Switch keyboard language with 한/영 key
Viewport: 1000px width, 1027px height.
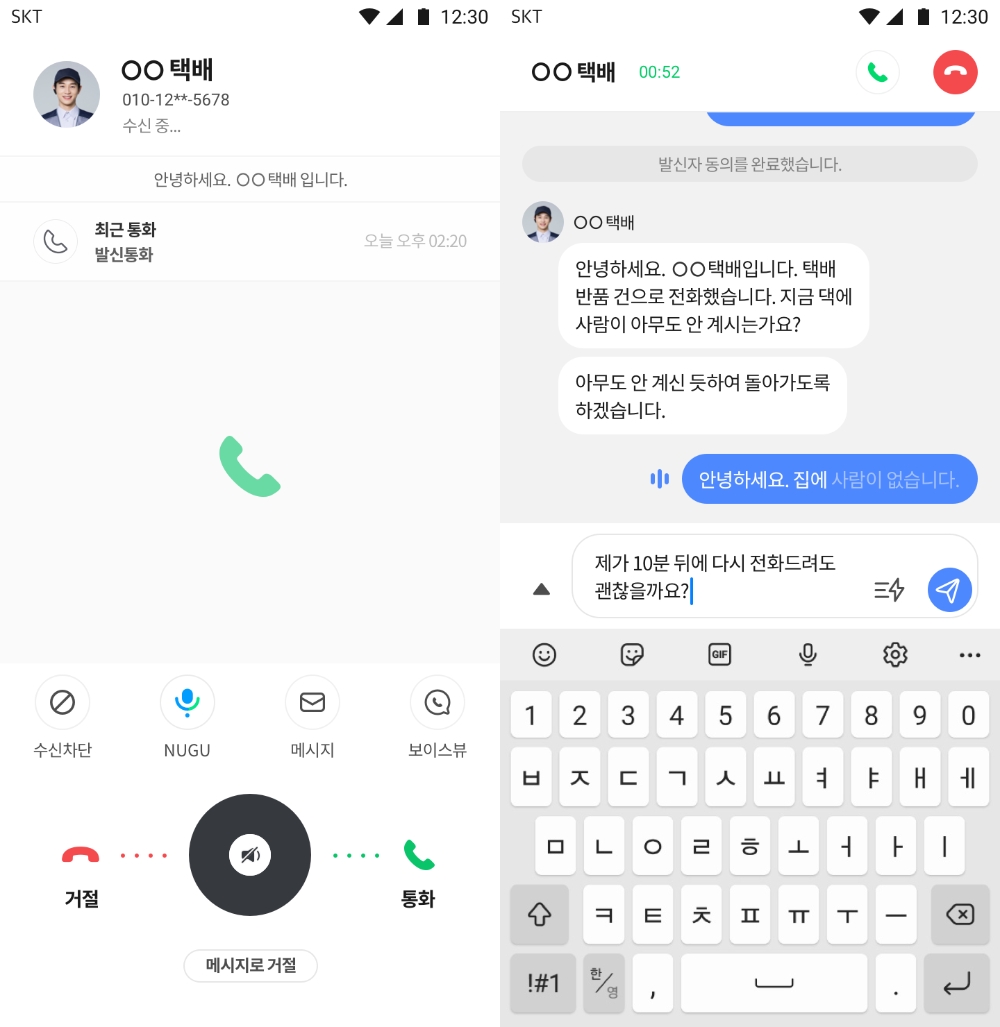click(603, 982)
